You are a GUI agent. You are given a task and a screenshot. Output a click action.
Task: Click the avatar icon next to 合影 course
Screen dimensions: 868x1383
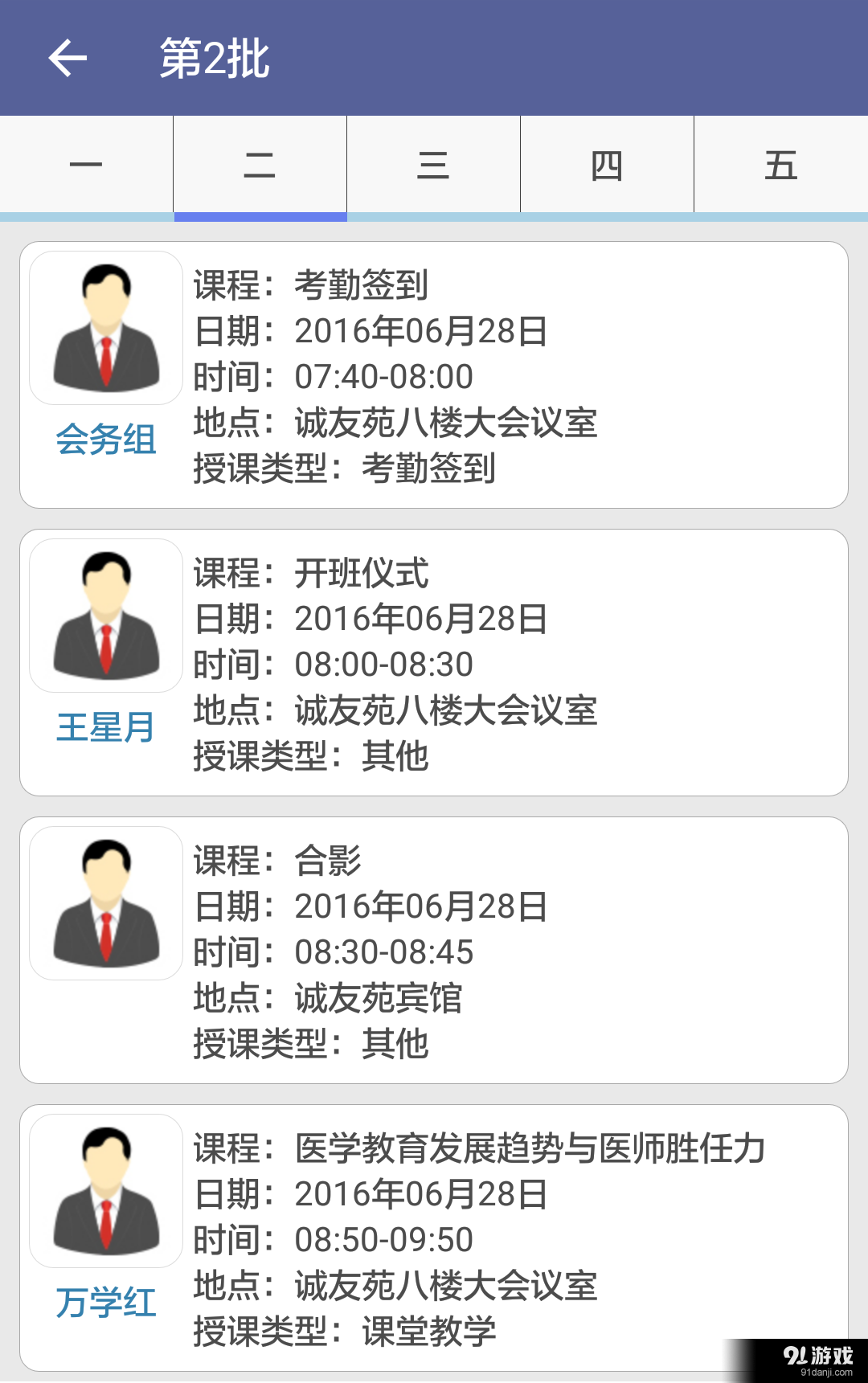point(105,900)
